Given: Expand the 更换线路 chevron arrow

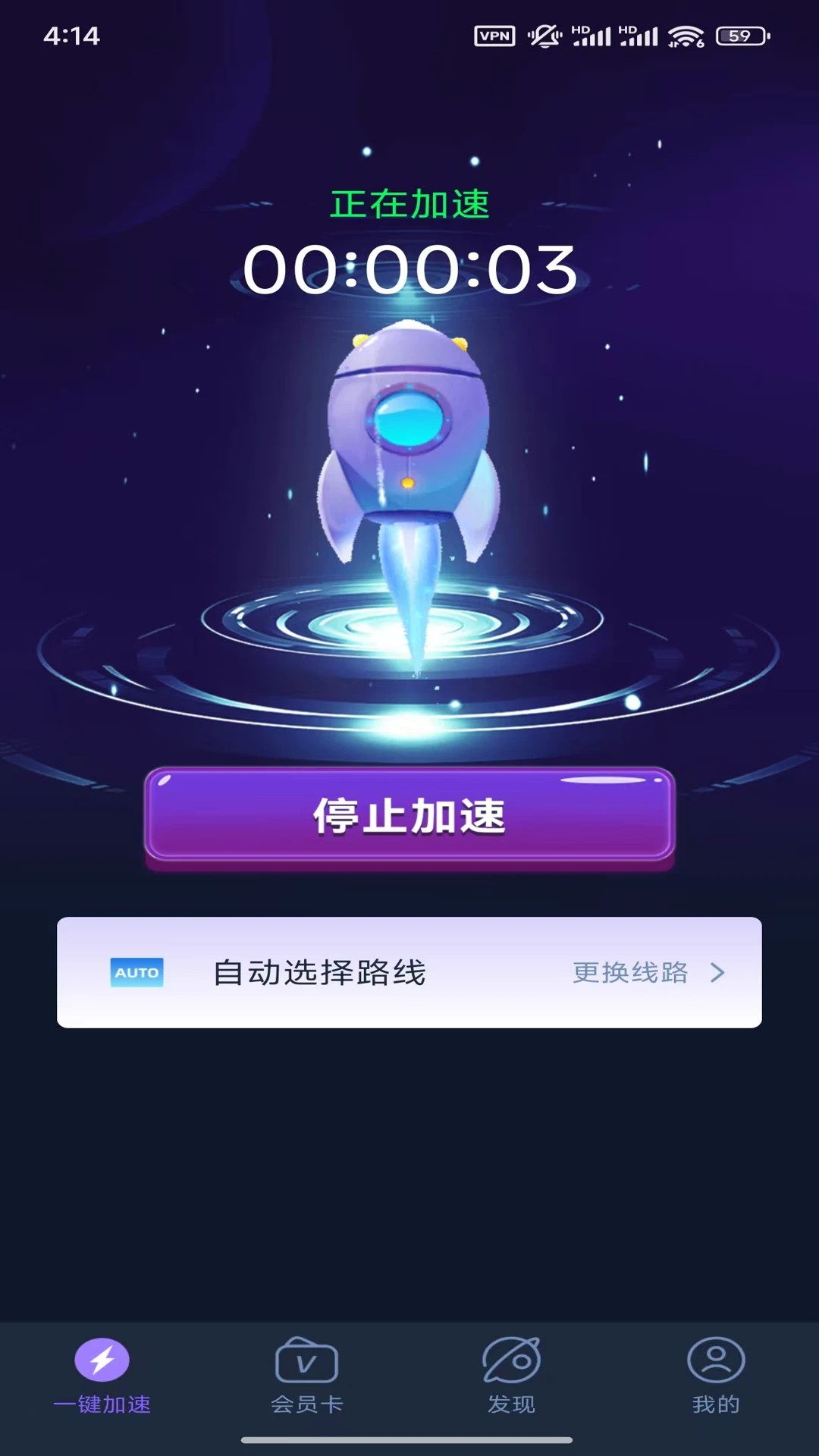Looking at the screenshot, I should pos(719,973).
